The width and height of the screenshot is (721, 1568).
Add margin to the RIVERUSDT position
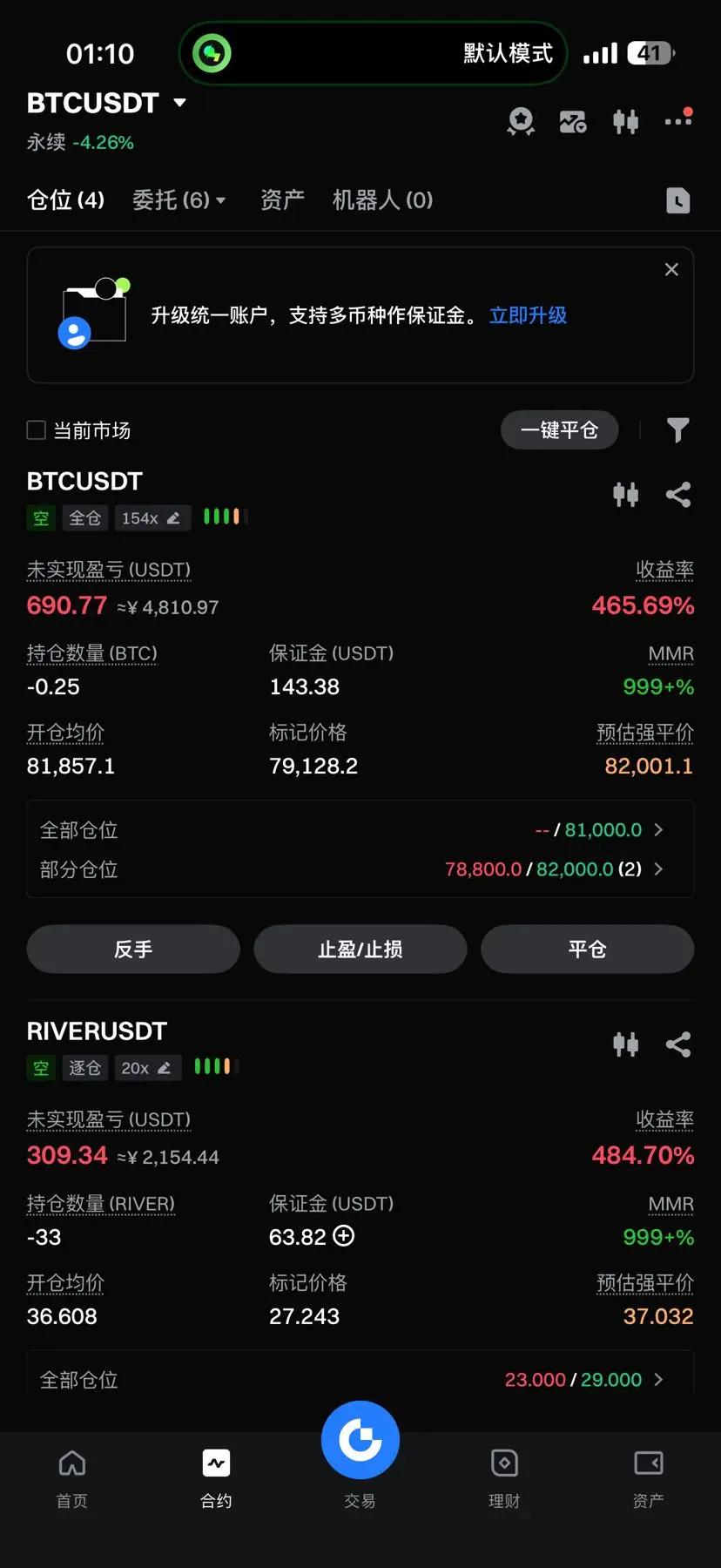click(344, 1236)
